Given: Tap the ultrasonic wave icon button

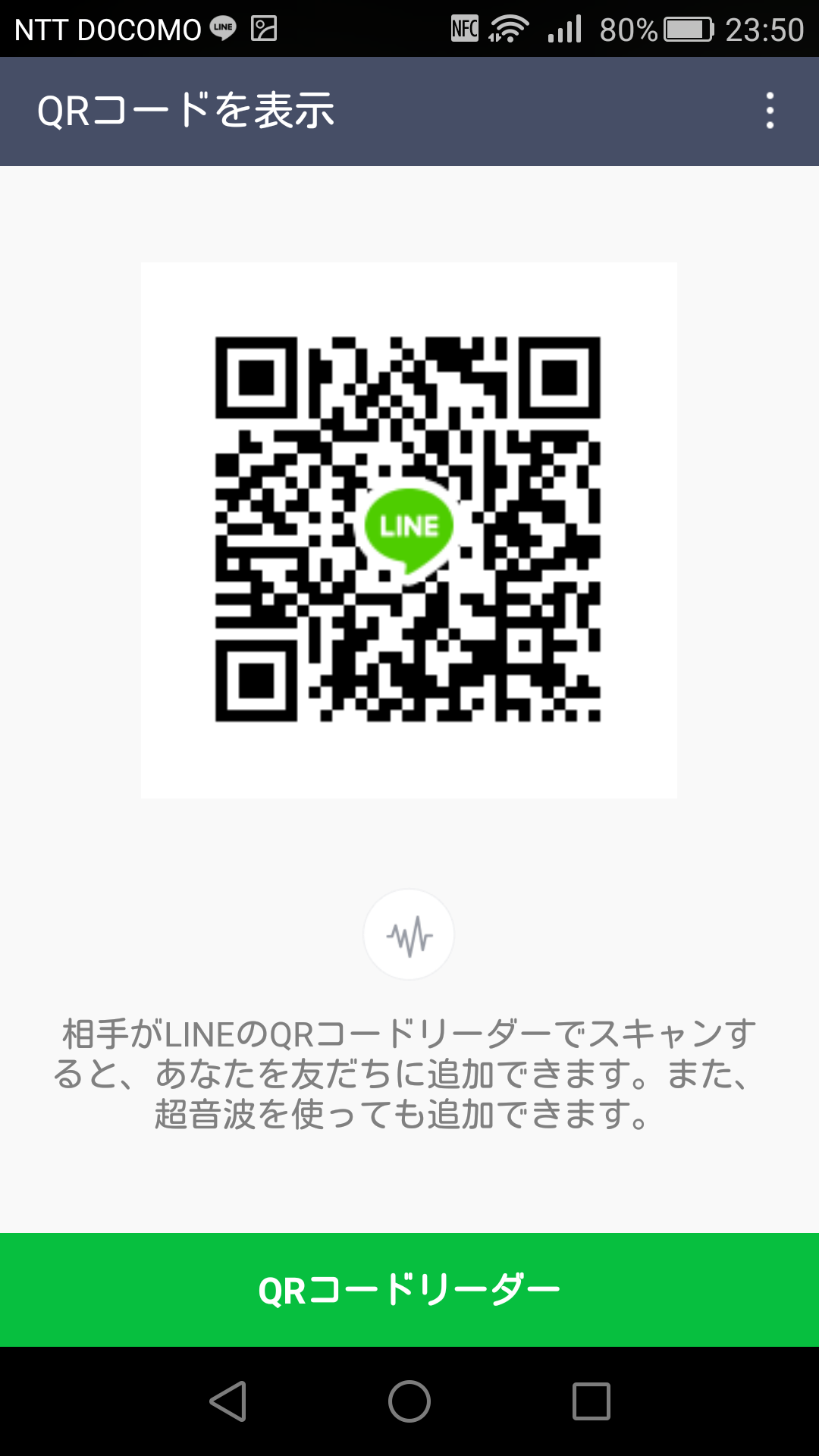Looking at the screenshot, I should (x=409, y=935).
